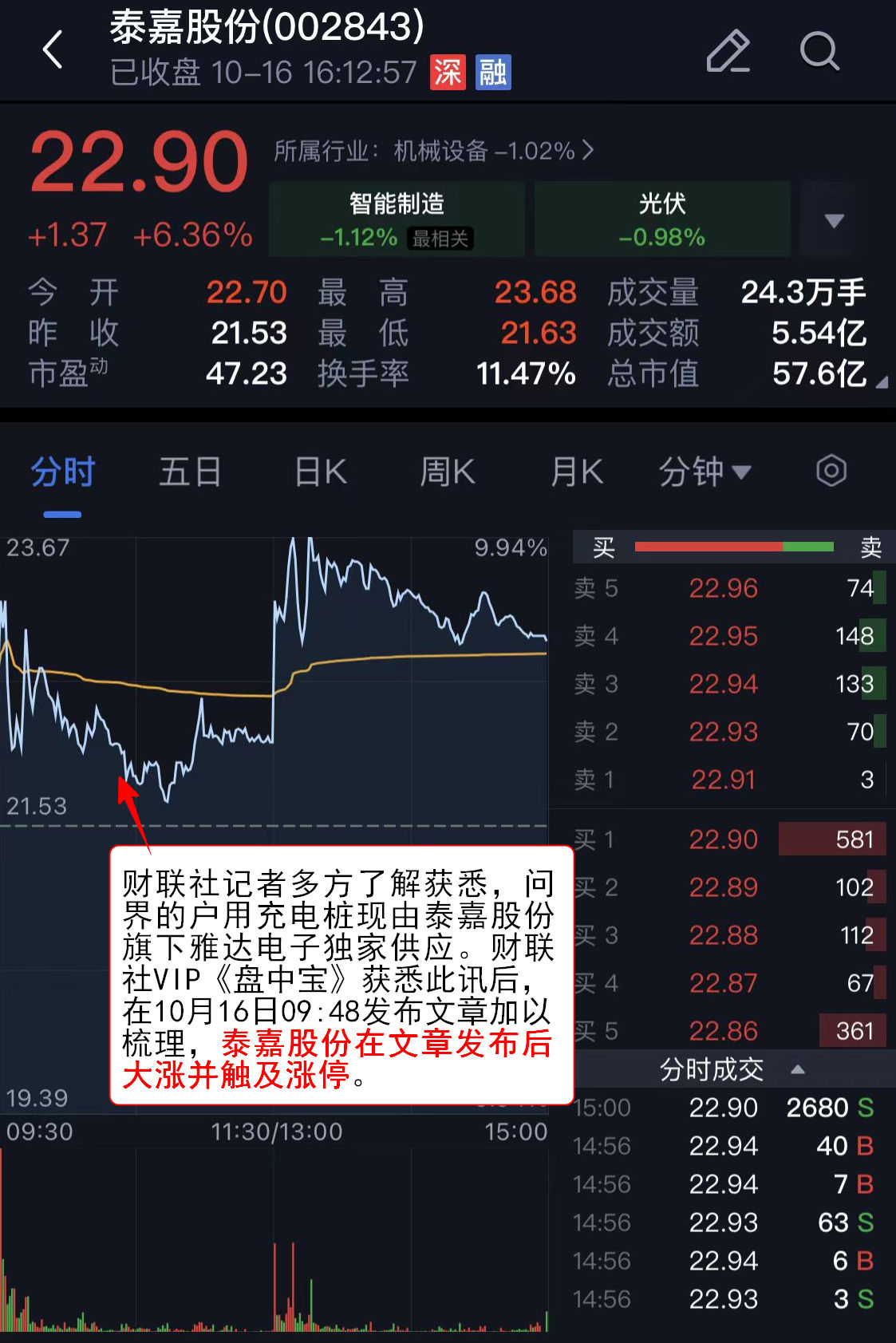This screenshot has width=896, height=1343.
Task: Open the 分钟 period dropdown
Action: [x=705, y=472]
